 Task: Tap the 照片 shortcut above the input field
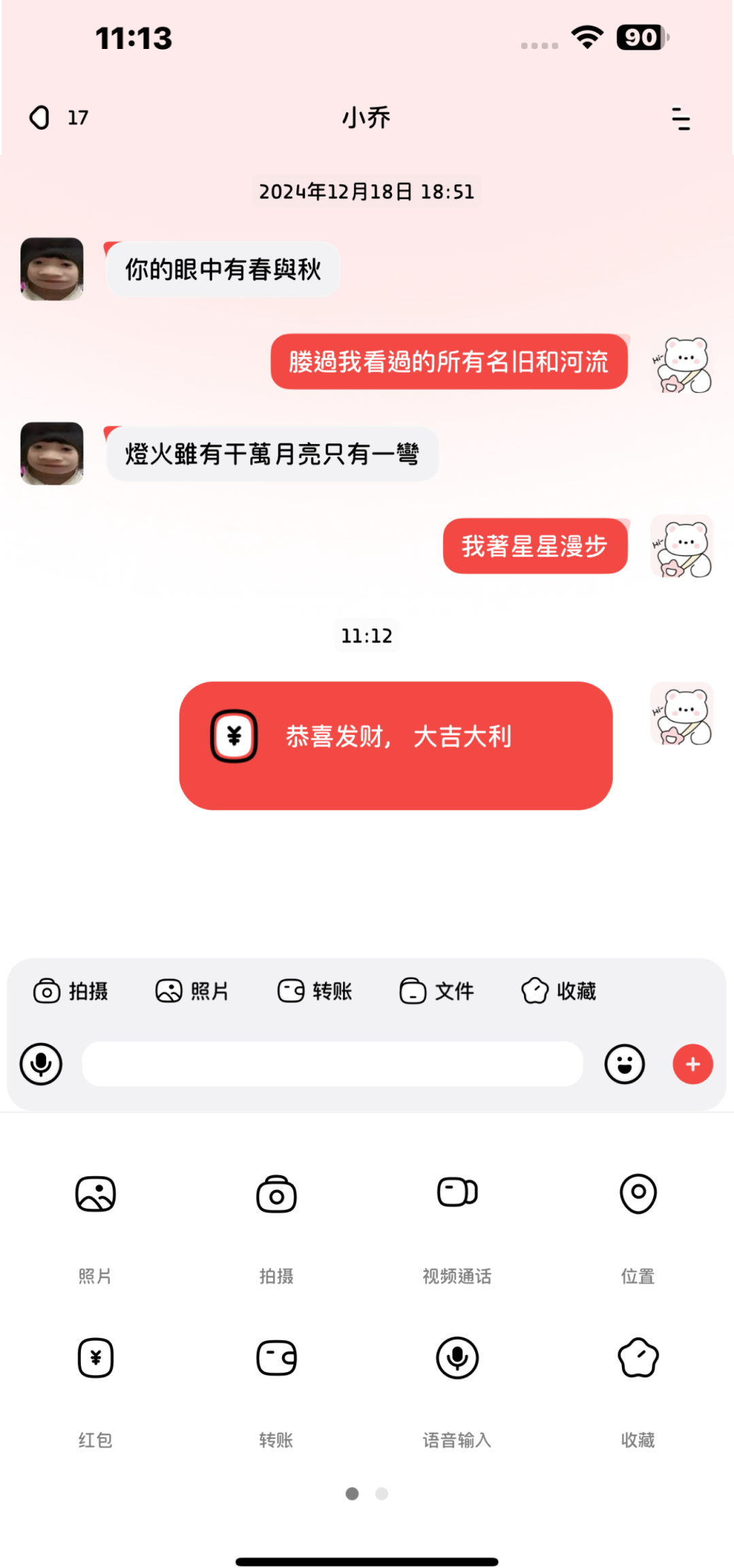tap(192, 991)
